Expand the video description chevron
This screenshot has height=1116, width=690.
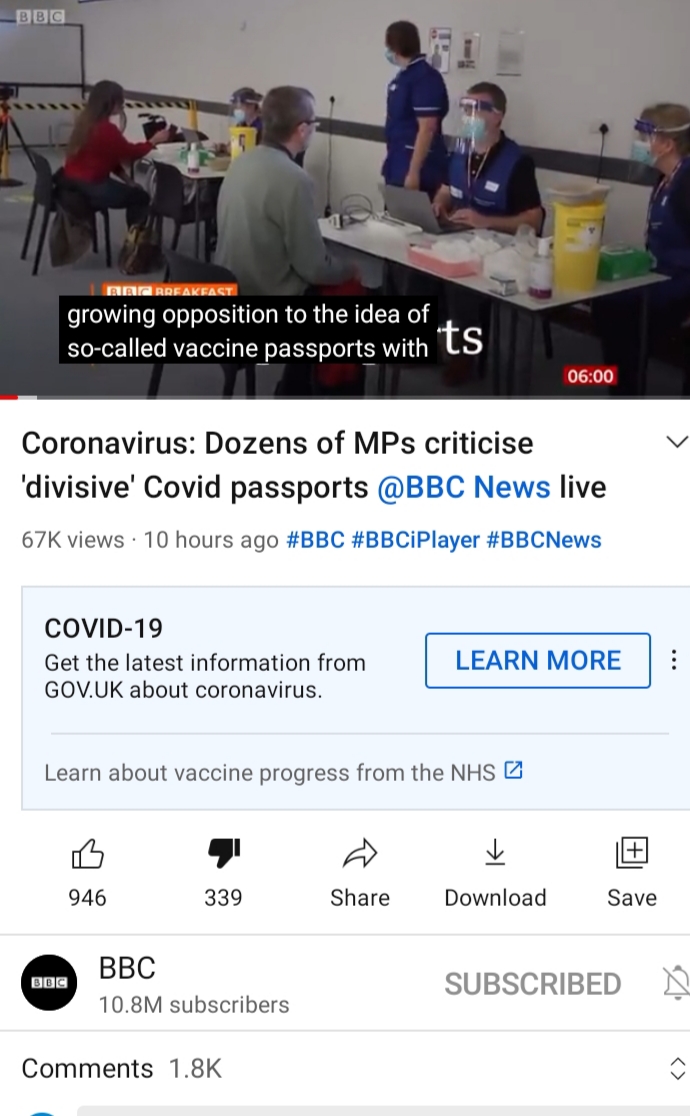click(677, 442)
